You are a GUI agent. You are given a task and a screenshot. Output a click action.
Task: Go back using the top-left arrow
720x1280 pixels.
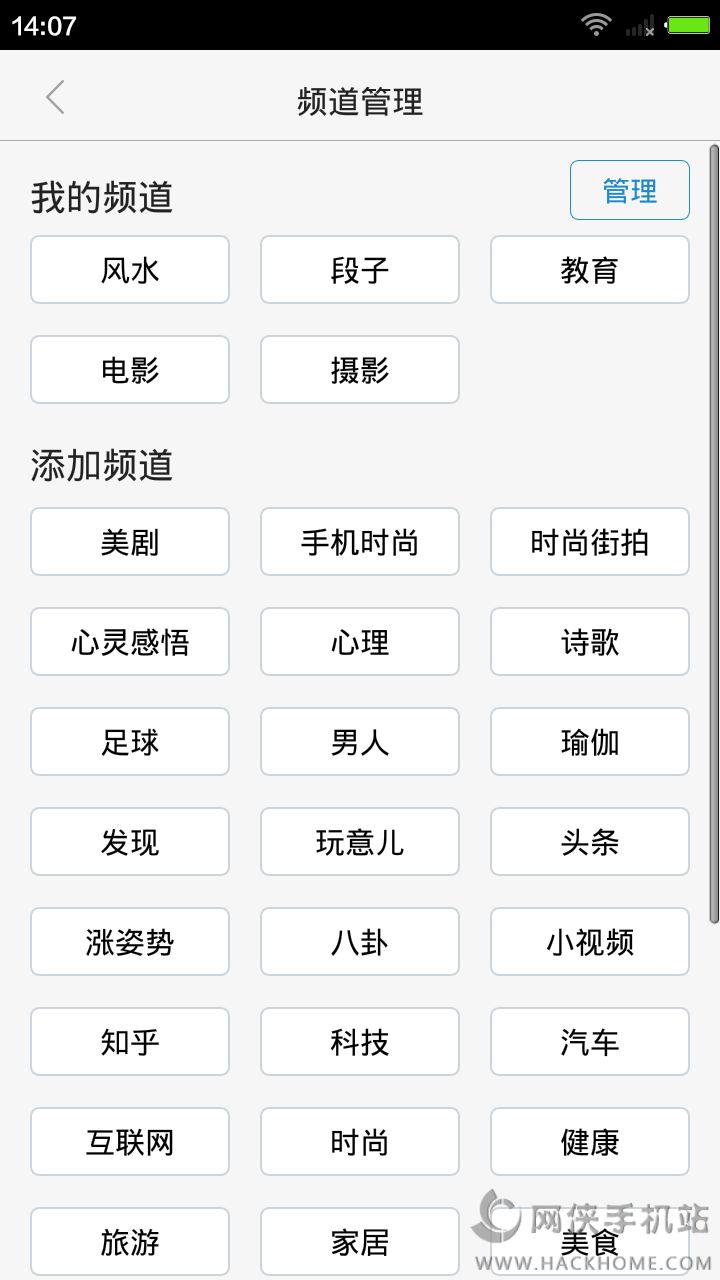[x=55, y=98]
